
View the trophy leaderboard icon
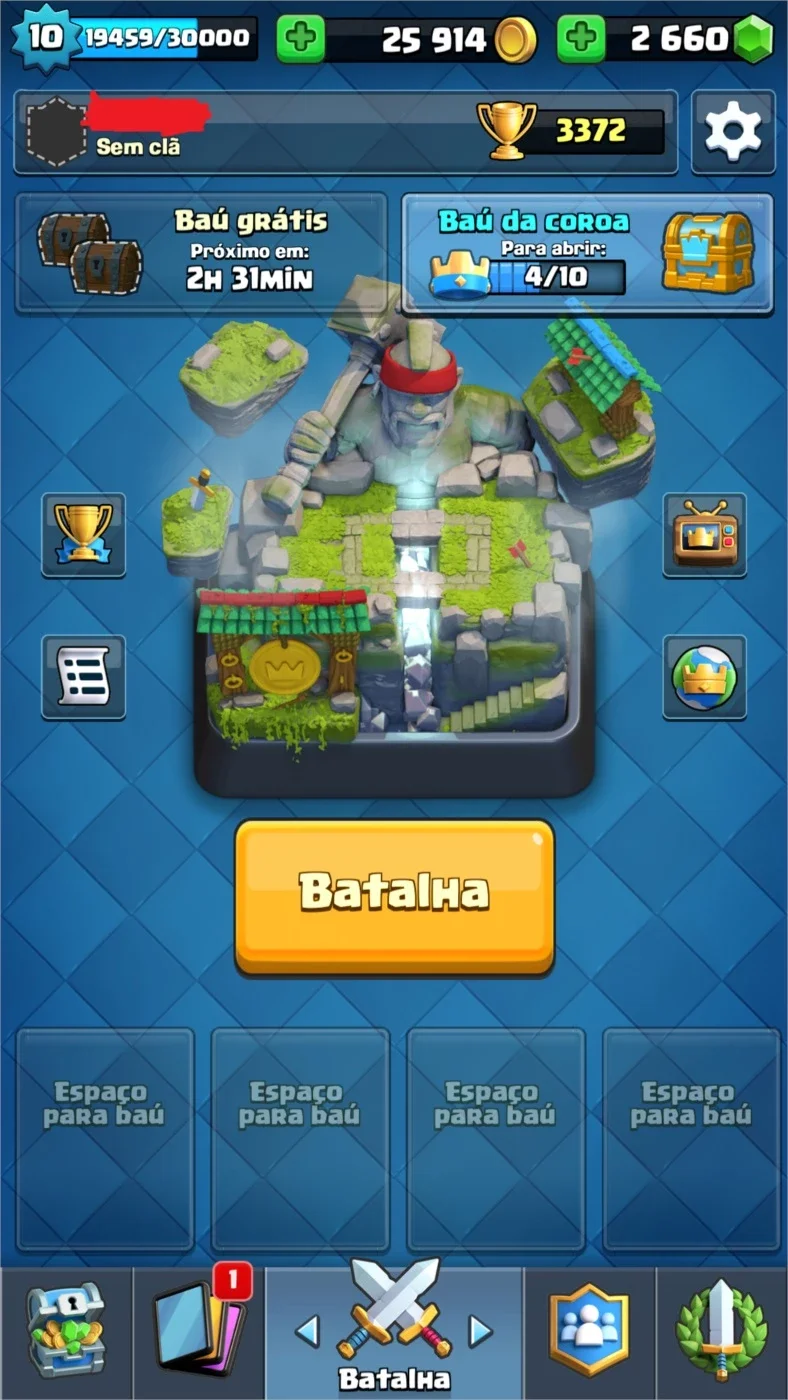click(83, 534)
